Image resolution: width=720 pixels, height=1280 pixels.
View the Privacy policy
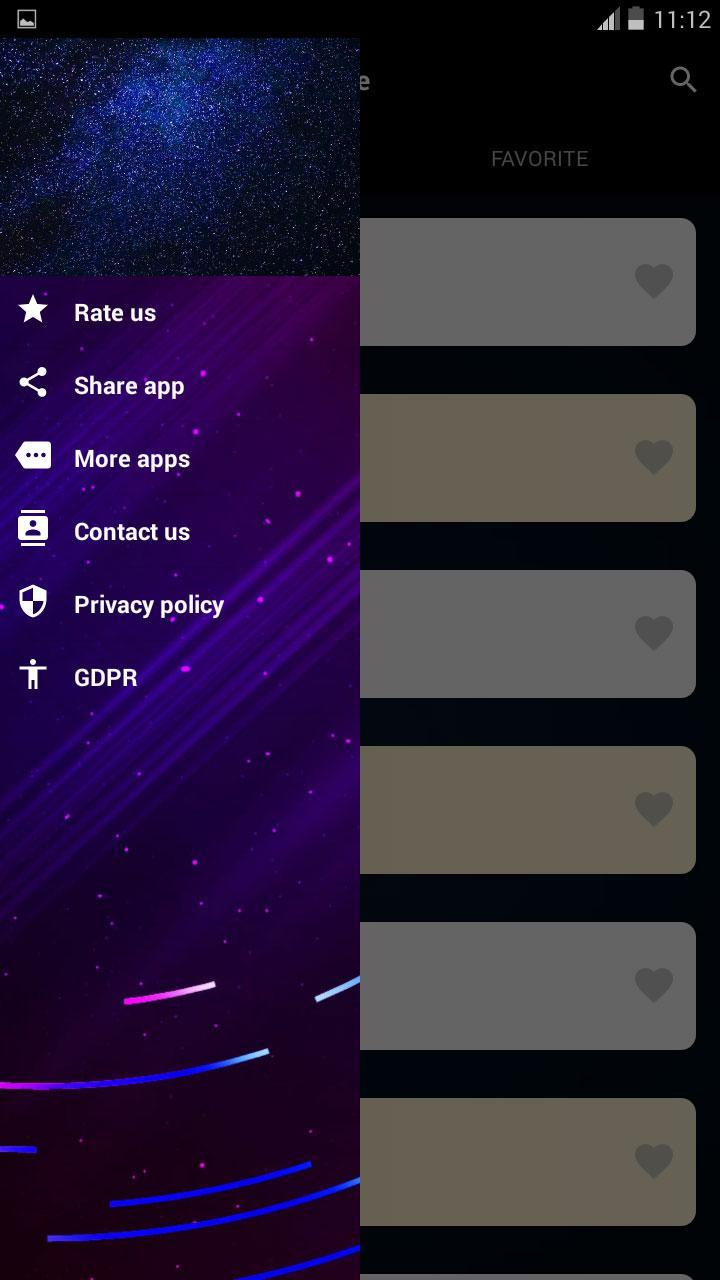(x=180, y=604)
